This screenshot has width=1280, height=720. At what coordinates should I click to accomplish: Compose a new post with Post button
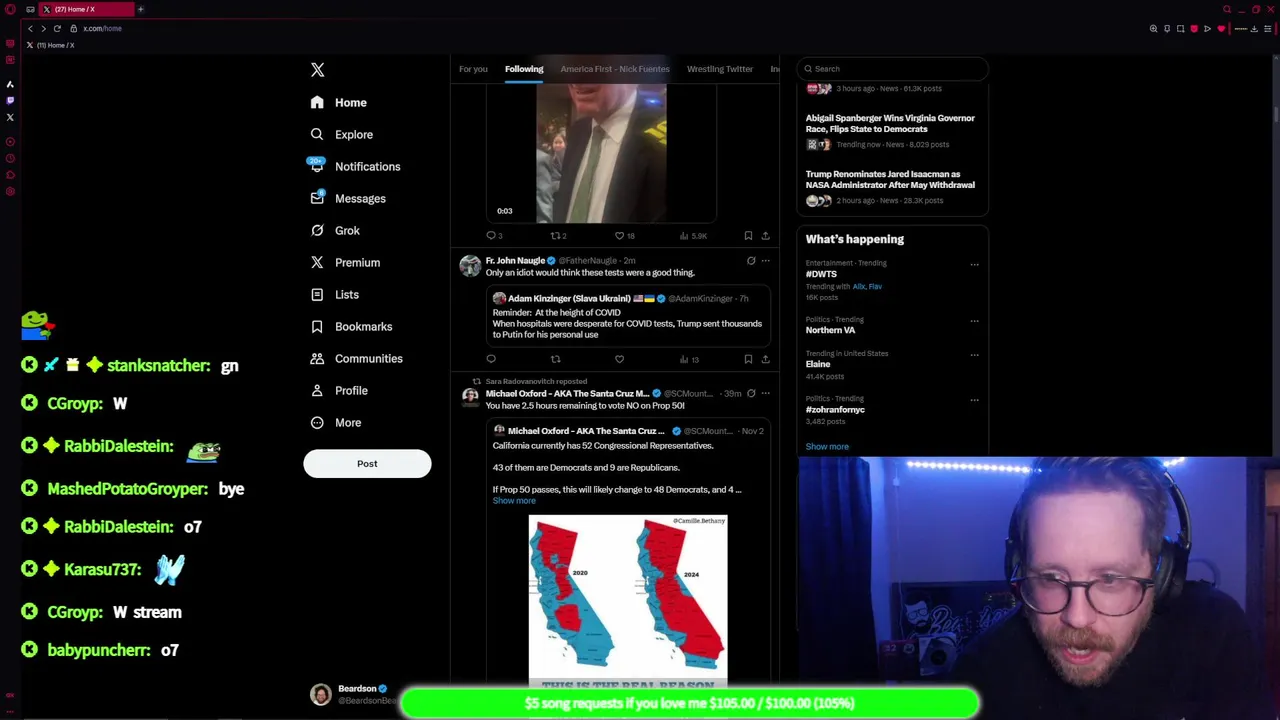tap(367, 463)
